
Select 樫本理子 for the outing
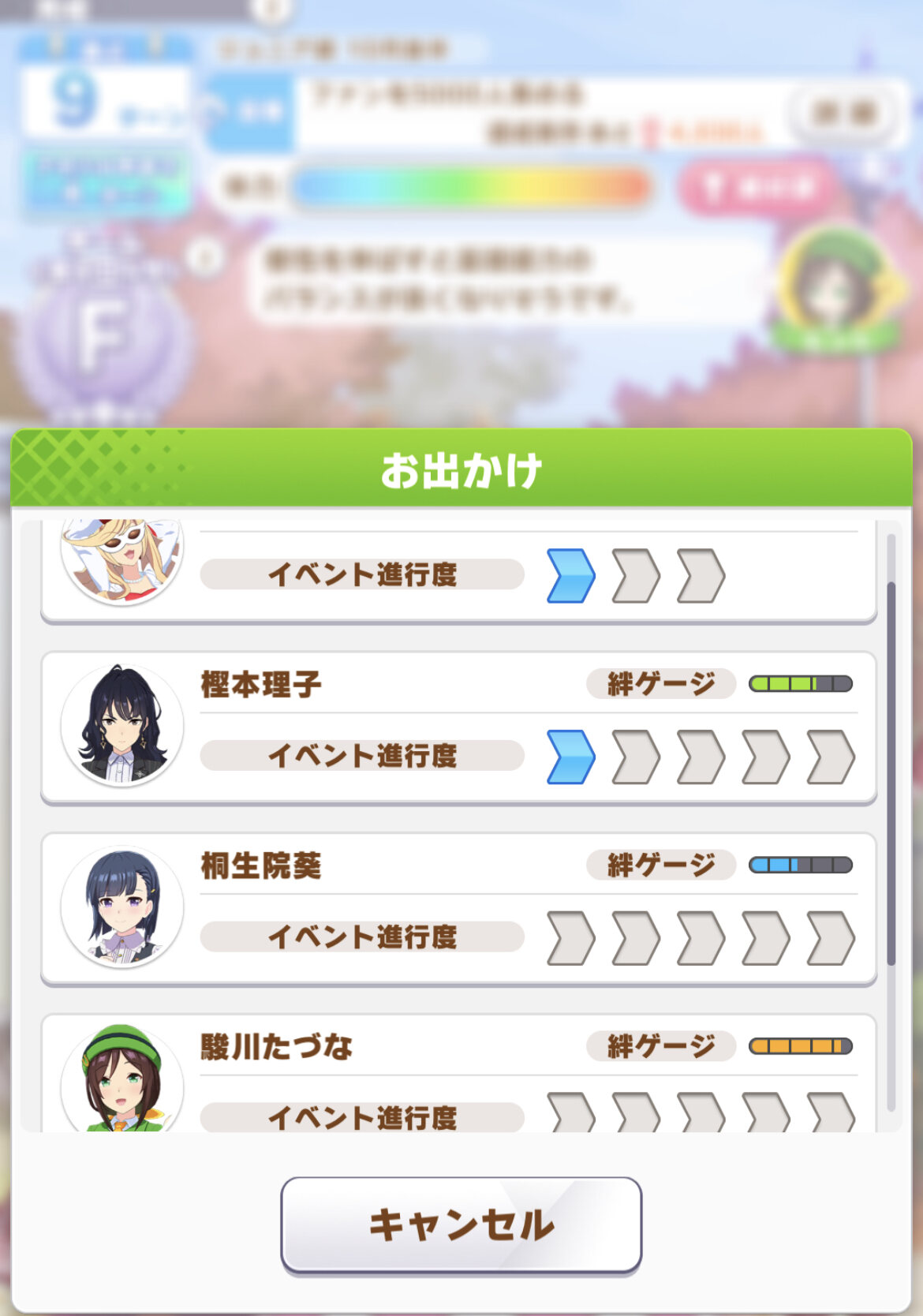[458, 727]
